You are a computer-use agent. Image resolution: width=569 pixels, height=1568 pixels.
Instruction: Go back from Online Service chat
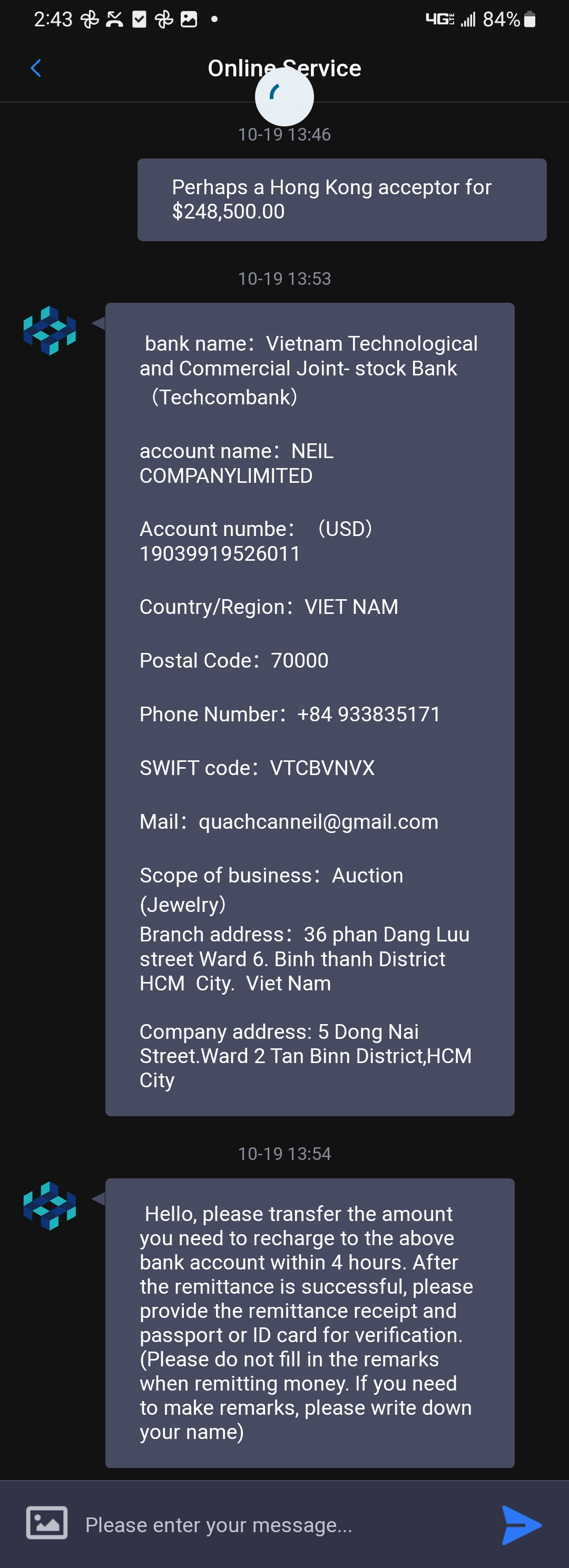coord(36,68)
